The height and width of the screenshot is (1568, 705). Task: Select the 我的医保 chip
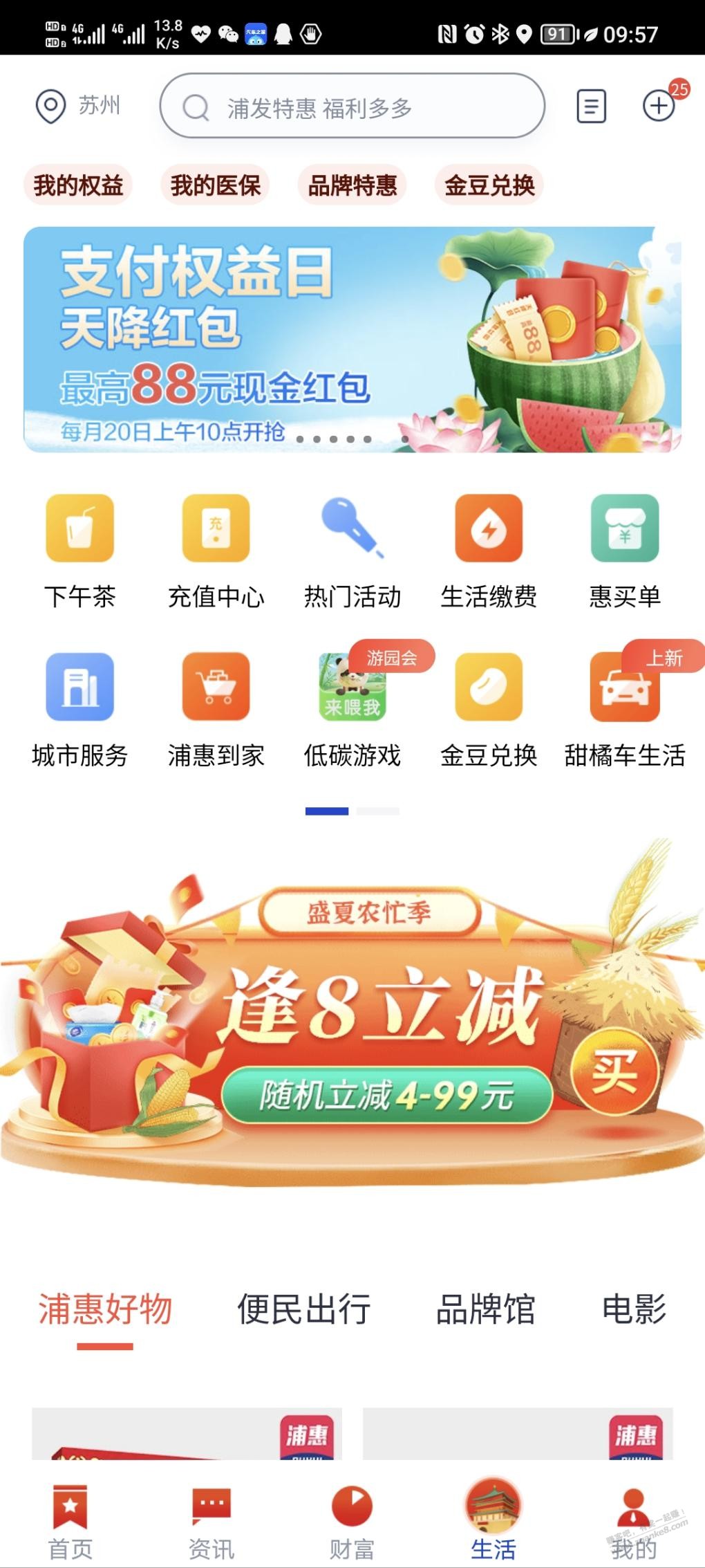(x=216, y=185)
